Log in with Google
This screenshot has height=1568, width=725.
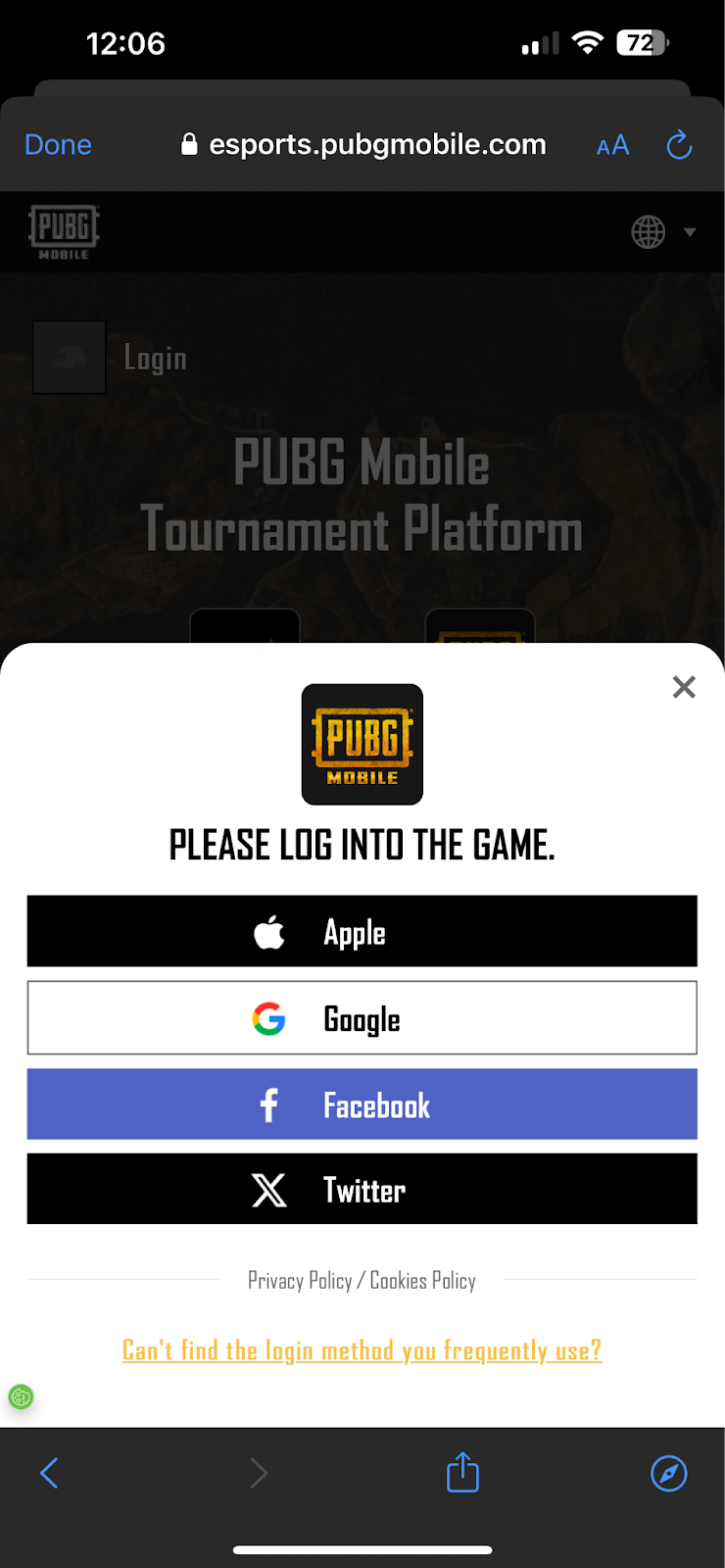tap(362, 1018)
